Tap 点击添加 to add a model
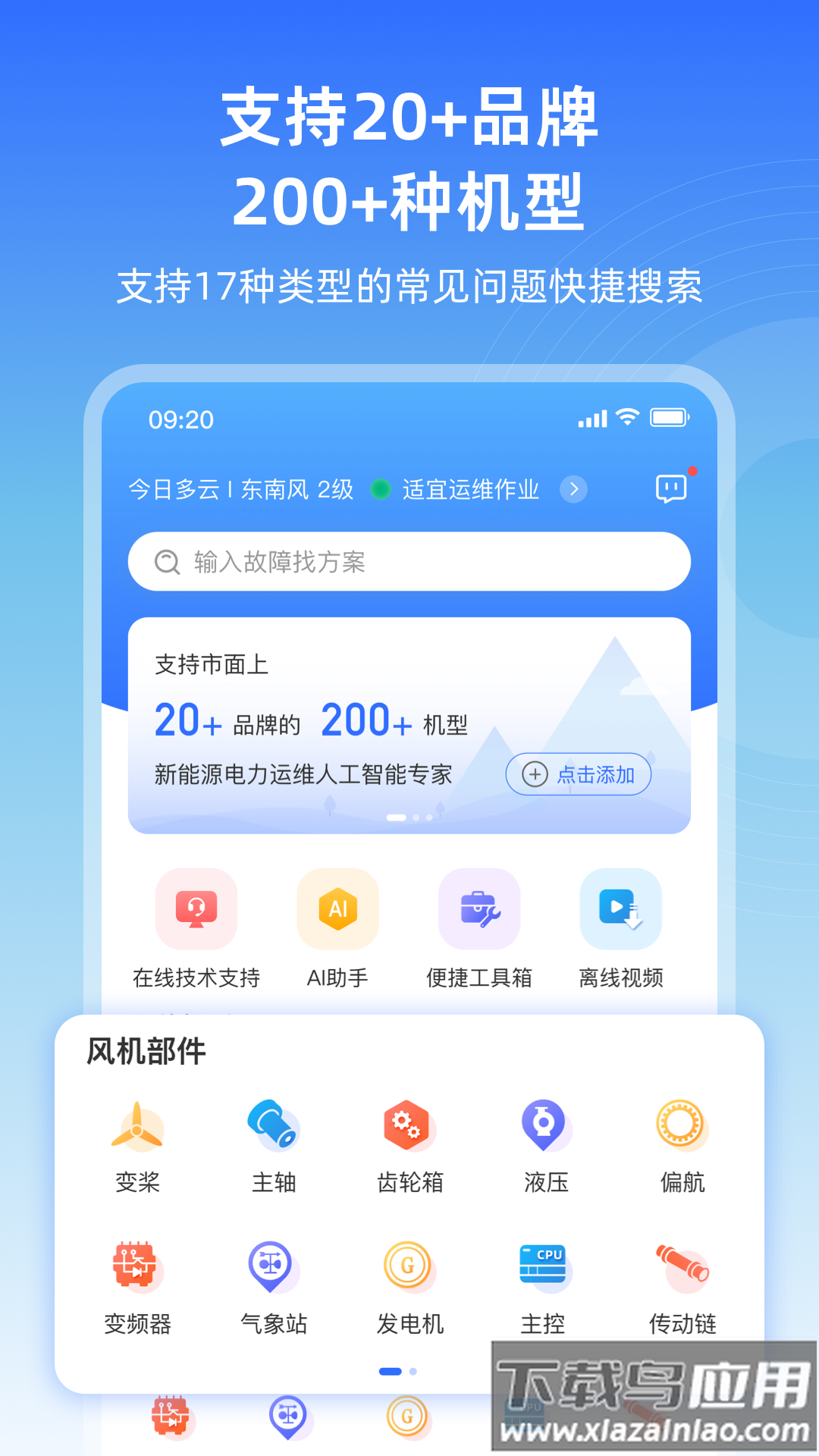Image resolution: width=819 pixels, height=1456 pixels. [x=578, y=774]
